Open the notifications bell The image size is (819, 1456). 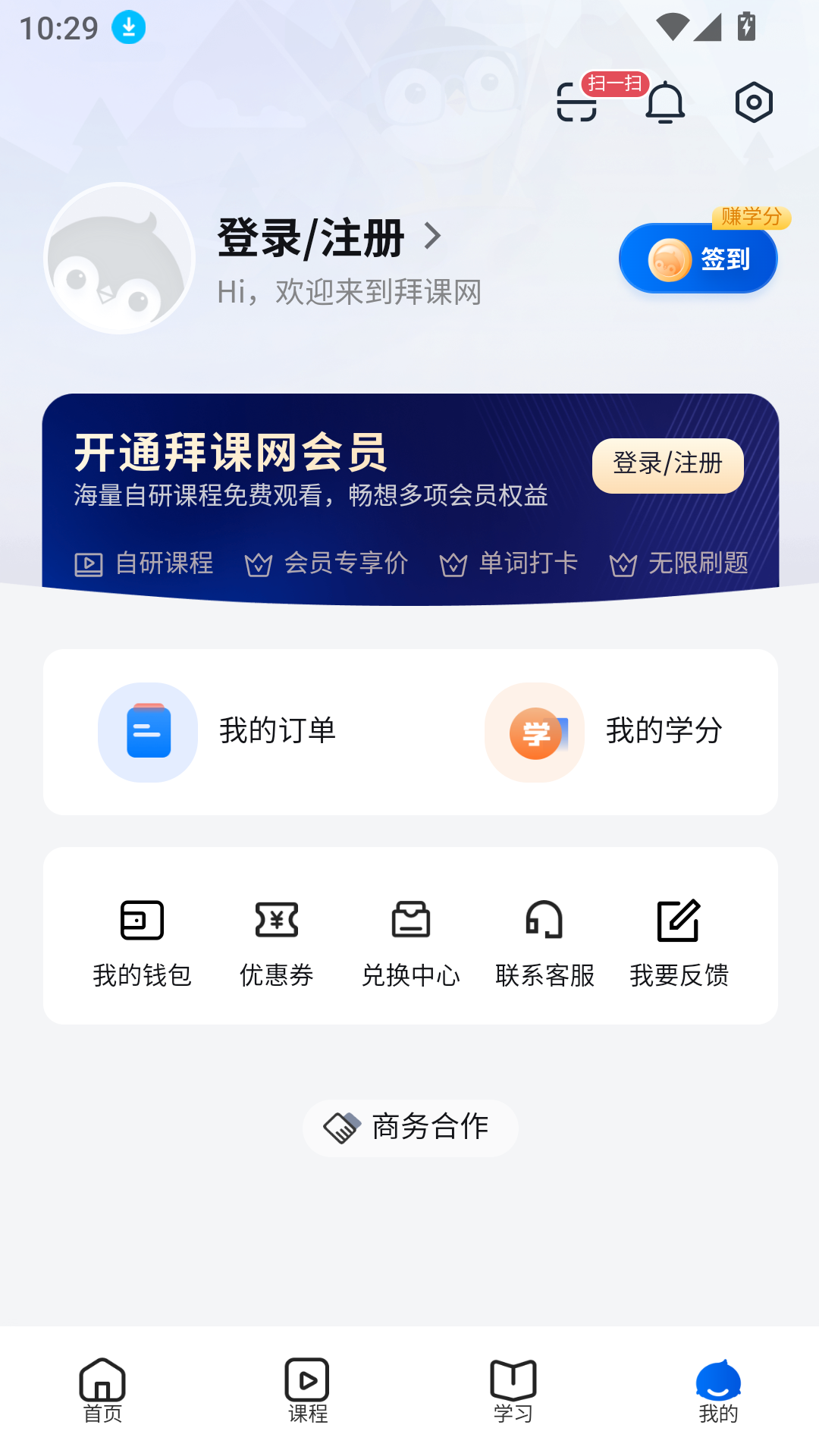click(x=665, y=102)
